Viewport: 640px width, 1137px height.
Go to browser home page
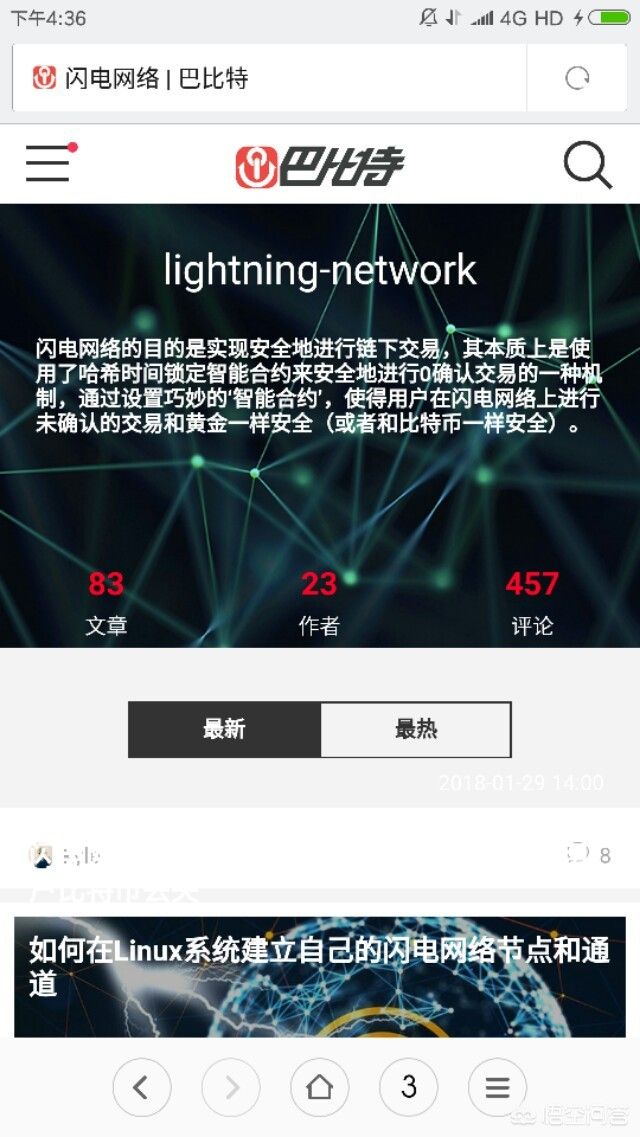point(320,1087)
